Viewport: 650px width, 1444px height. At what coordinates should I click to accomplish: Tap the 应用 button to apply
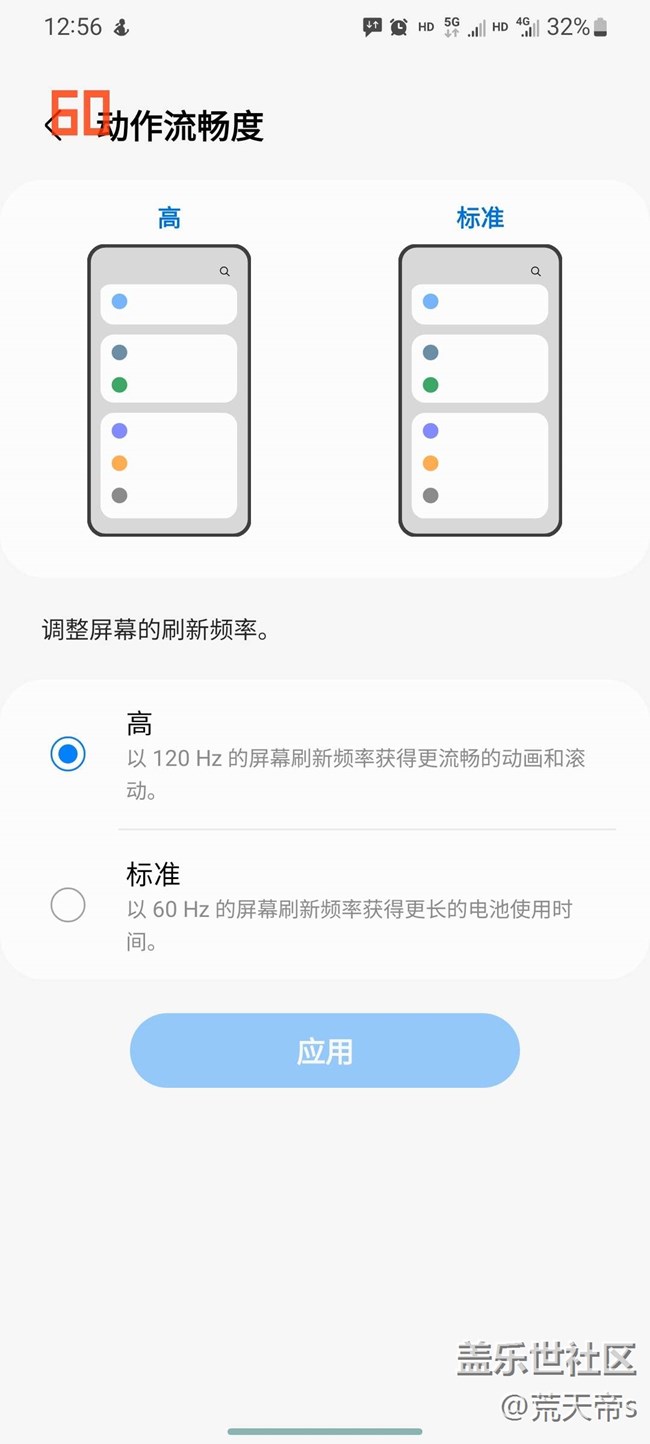pos(324,1051)
